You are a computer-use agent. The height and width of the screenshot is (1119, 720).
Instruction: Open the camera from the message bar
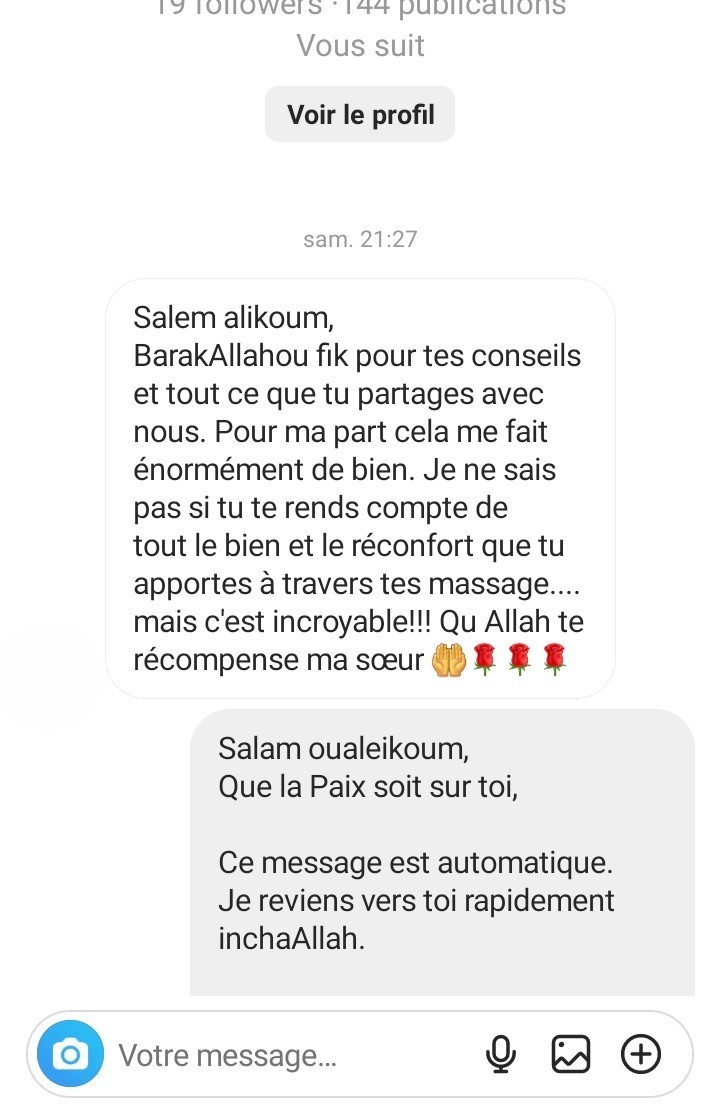click(70, 1054)
